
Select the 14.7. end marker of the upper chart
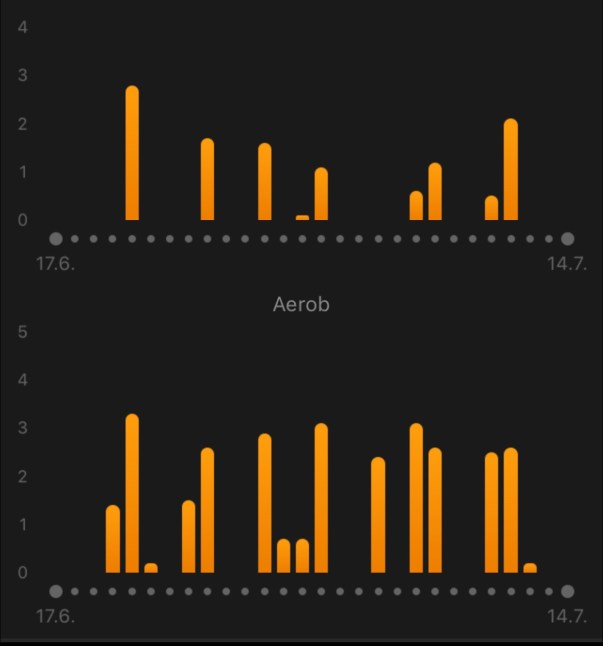pyautogui.click(x=567, y=239)
